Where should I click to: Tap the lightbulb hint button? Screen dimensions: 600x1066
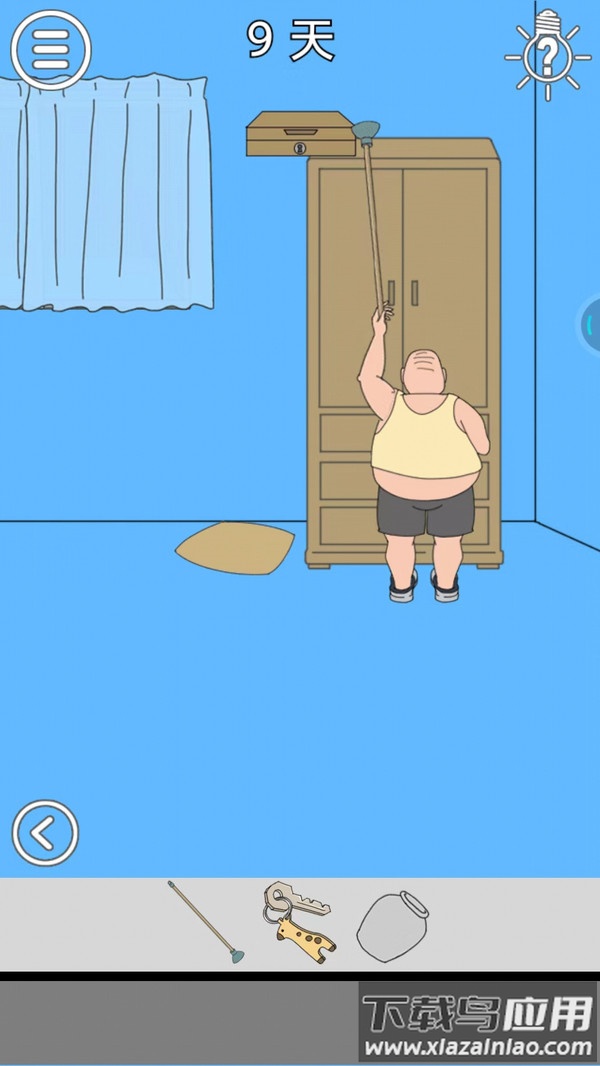pos(547,55)
